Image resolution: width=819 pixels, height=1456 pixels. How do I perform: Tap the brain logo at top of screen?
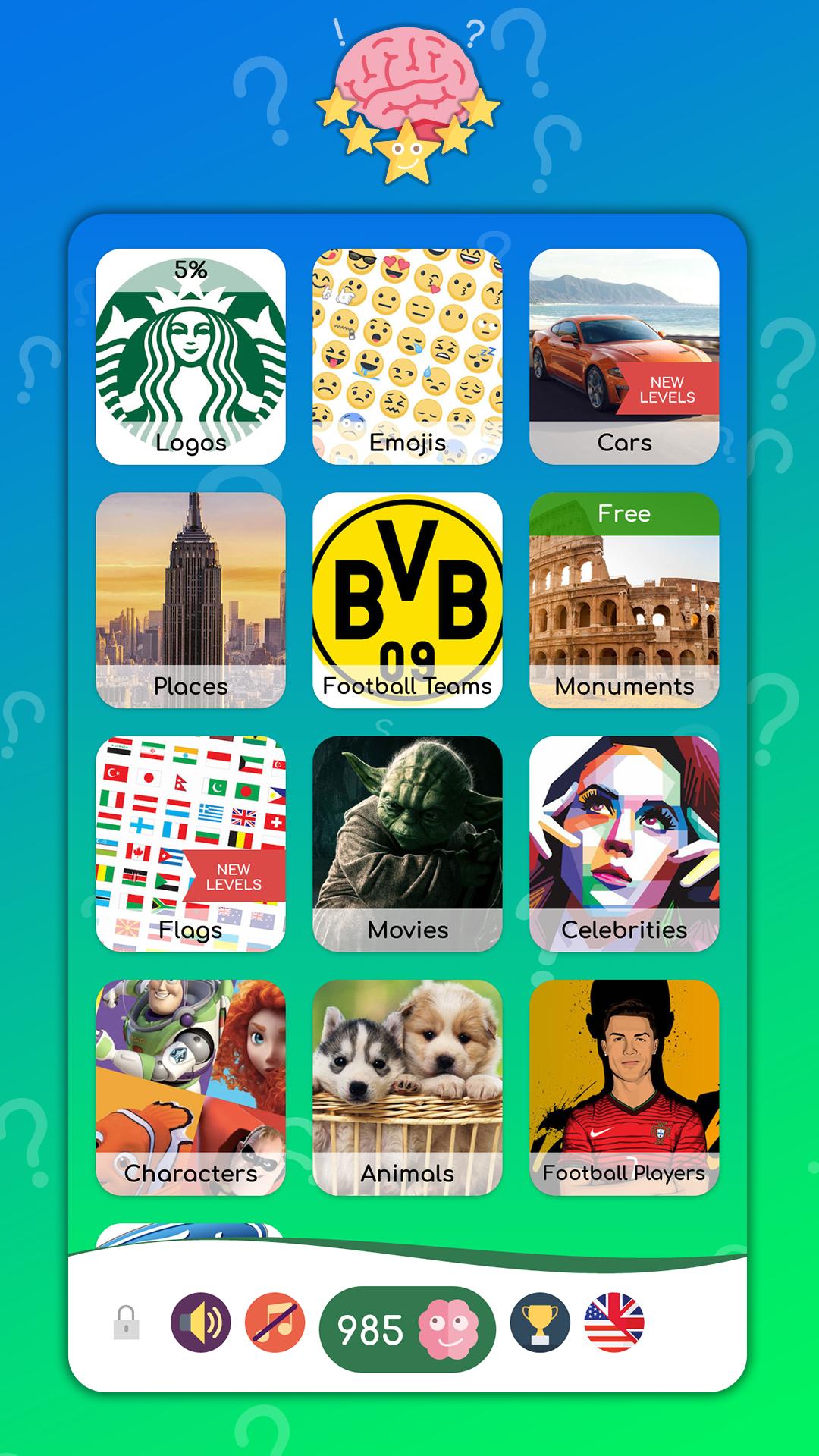404,76
